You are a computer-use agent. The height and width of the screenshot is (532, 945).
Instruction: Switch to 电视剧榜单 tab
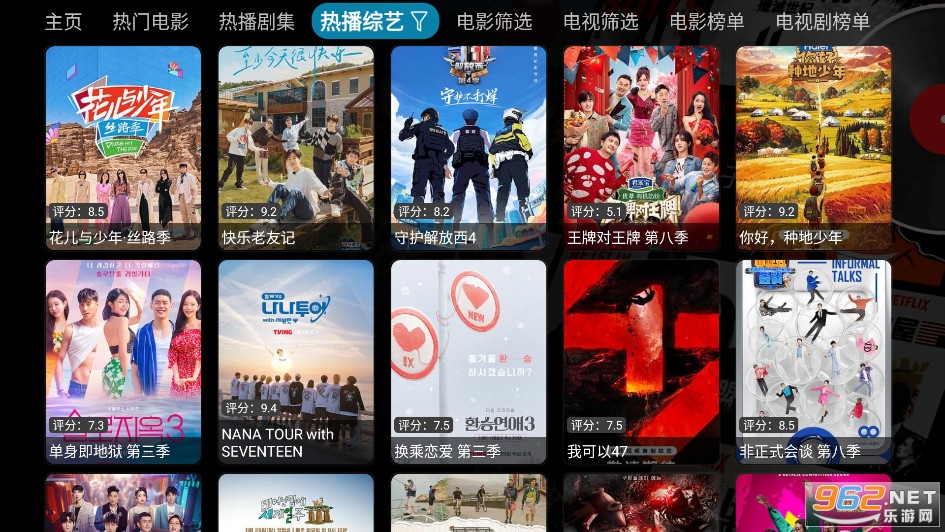click(823, 21)
